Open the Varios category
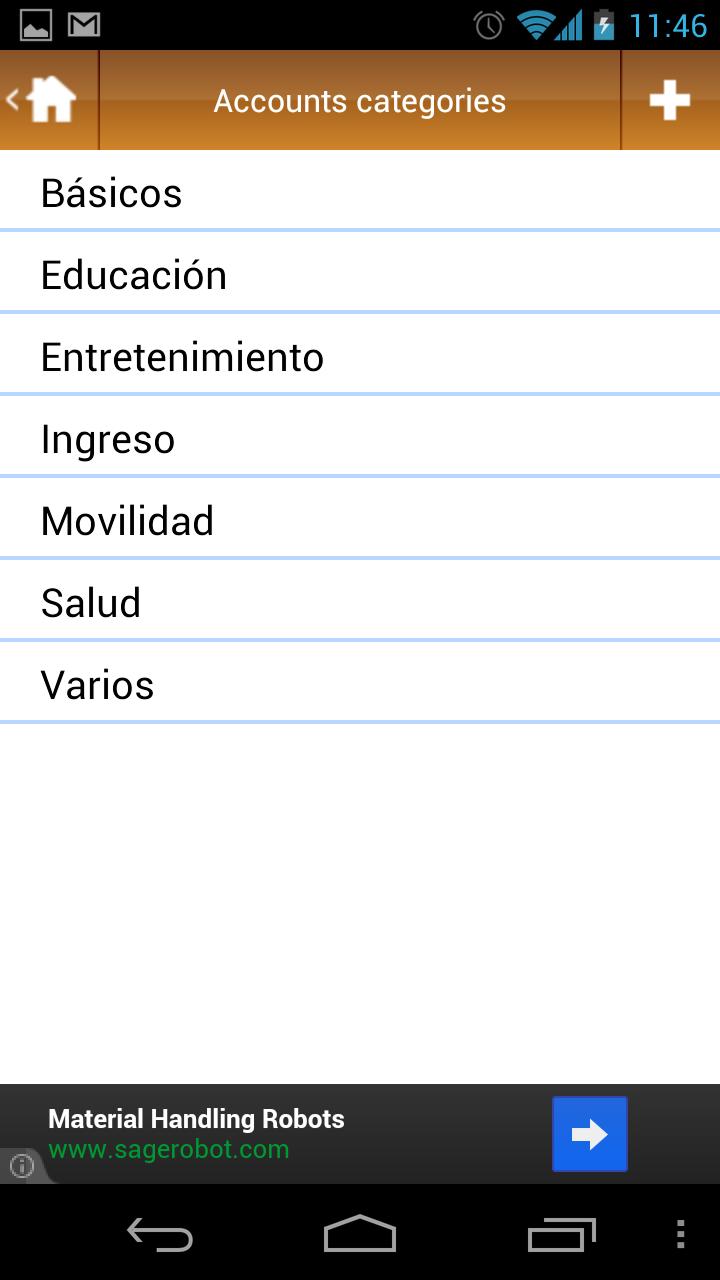720x1280 pixels. pos(360,684)
